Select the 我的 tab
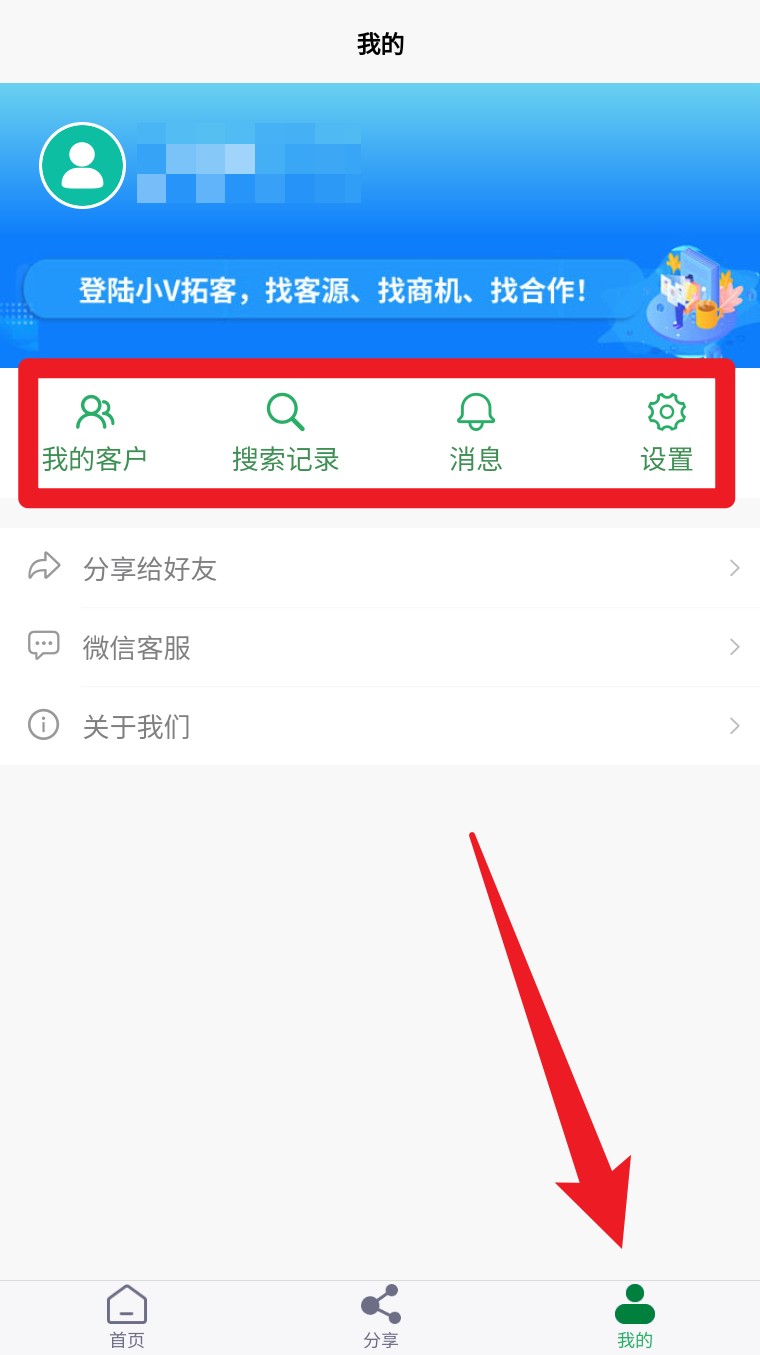Viewport: 760px width, 1355px height. [x=634, y=1317]
